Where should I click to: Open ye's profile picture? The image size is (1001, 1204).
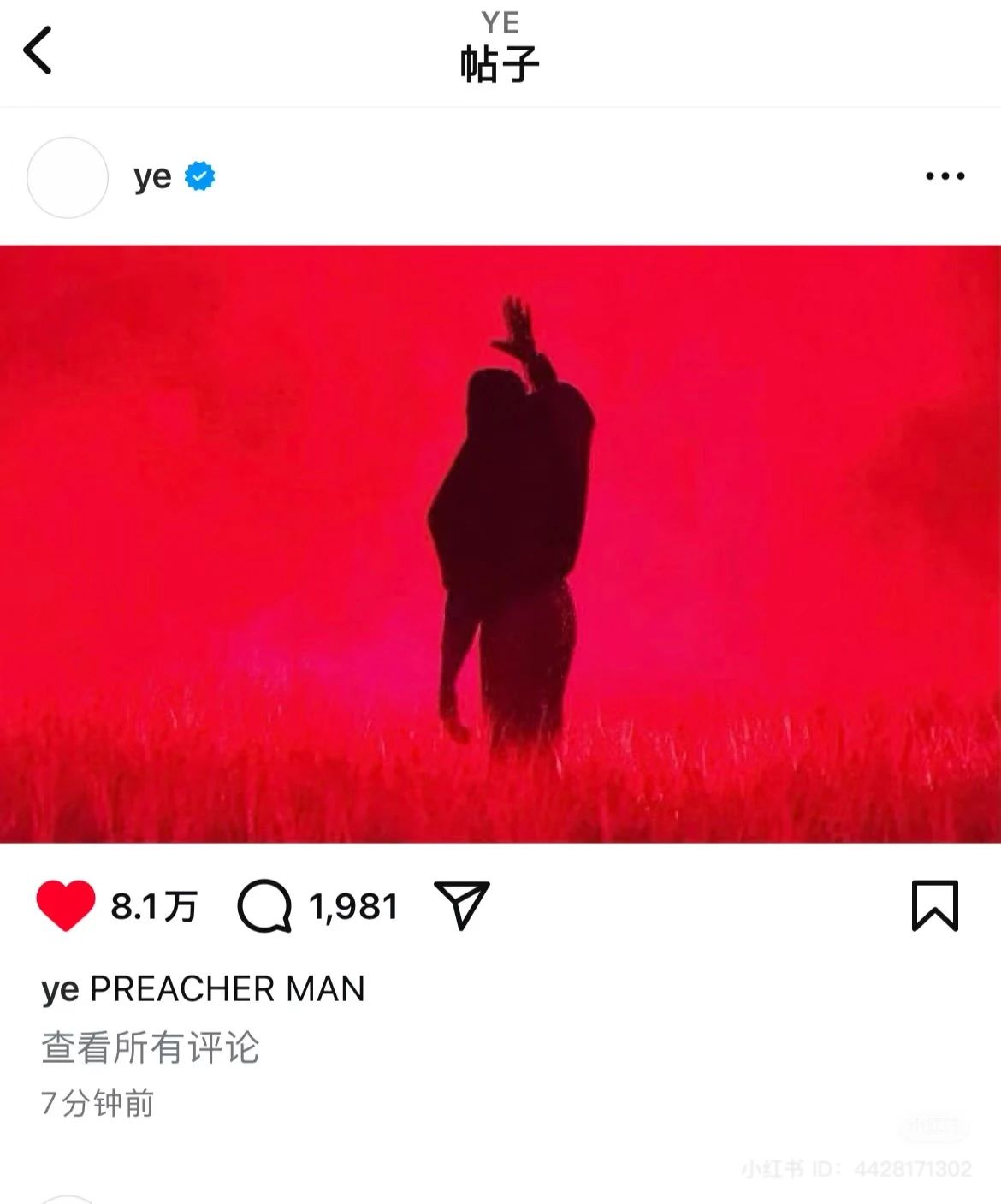click(x=68, y=177)
